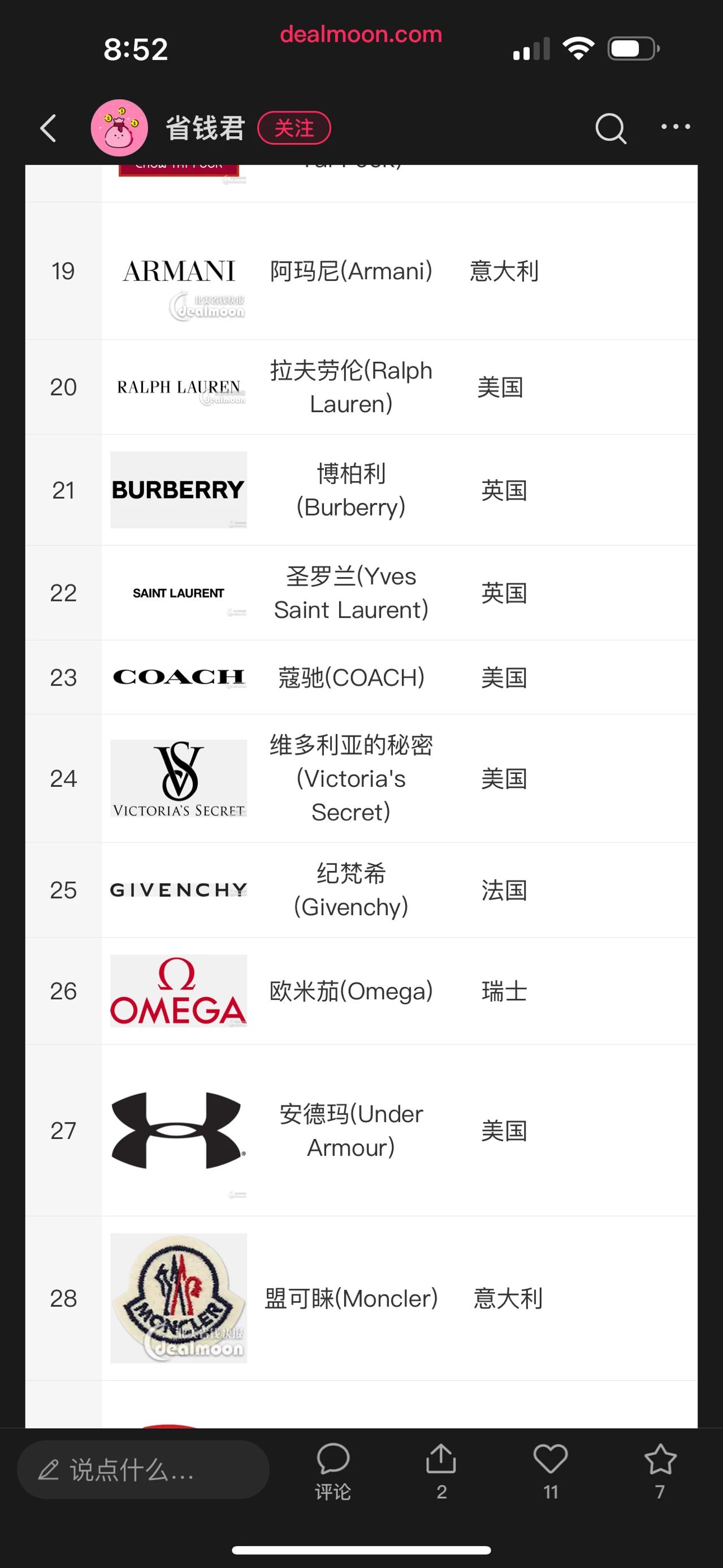Follow 省钱君 with the 关注 button

click(x=294, y=128)
